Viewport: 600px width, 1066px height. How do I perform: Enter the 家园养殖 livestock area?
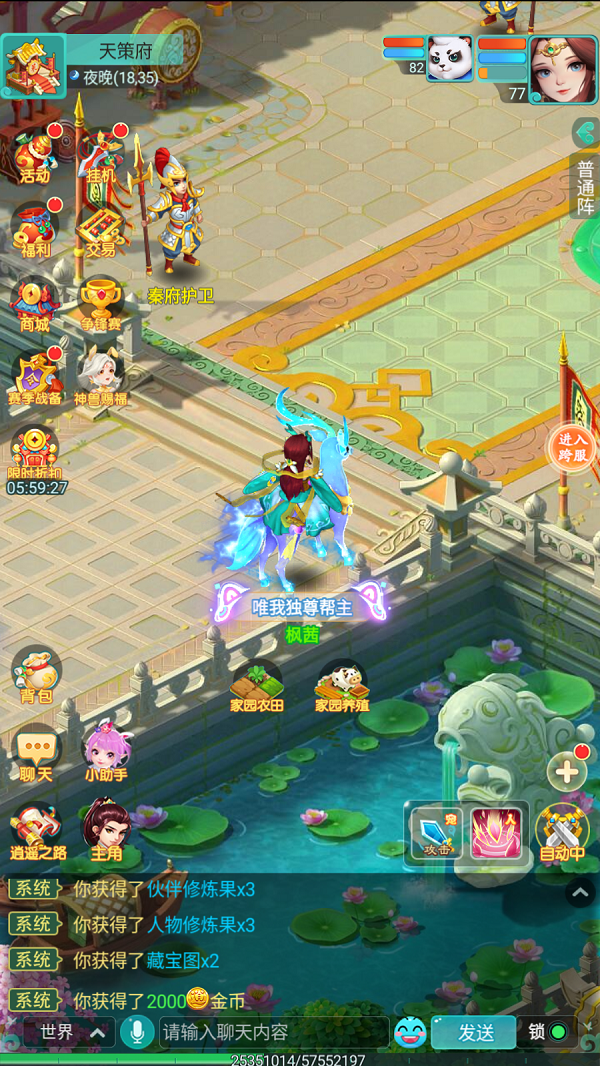tap(342, 685)
